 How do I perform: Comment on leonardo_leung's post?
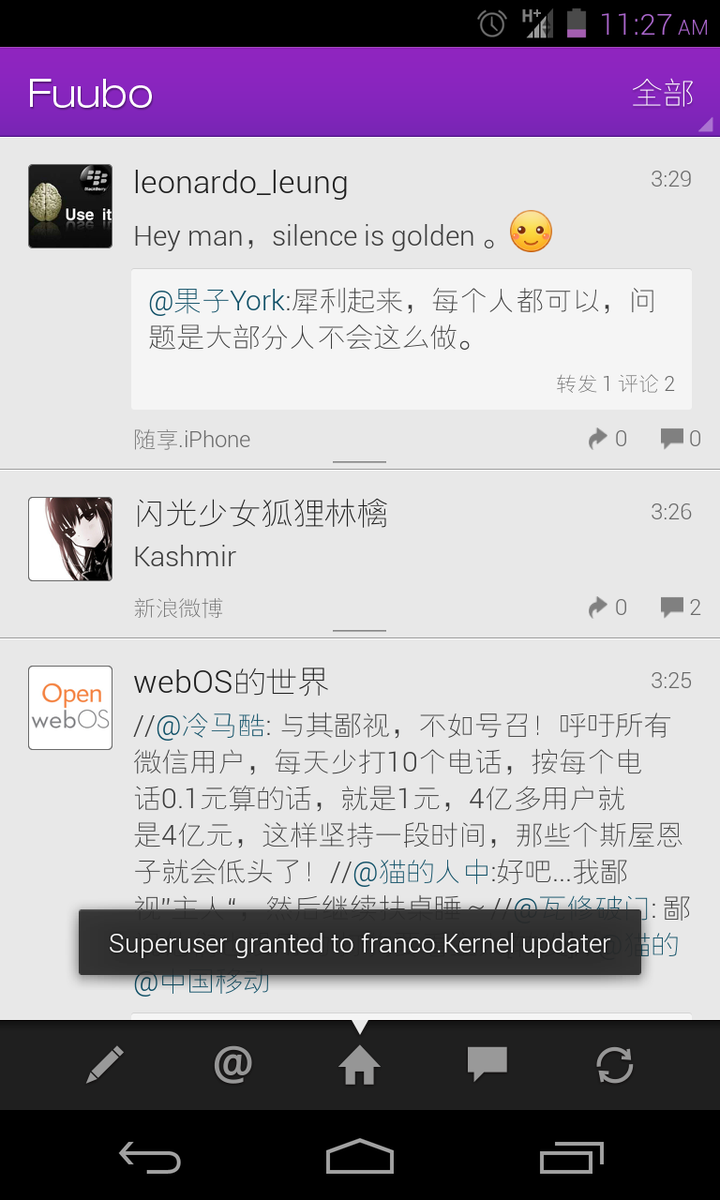[x=680, y=438]
